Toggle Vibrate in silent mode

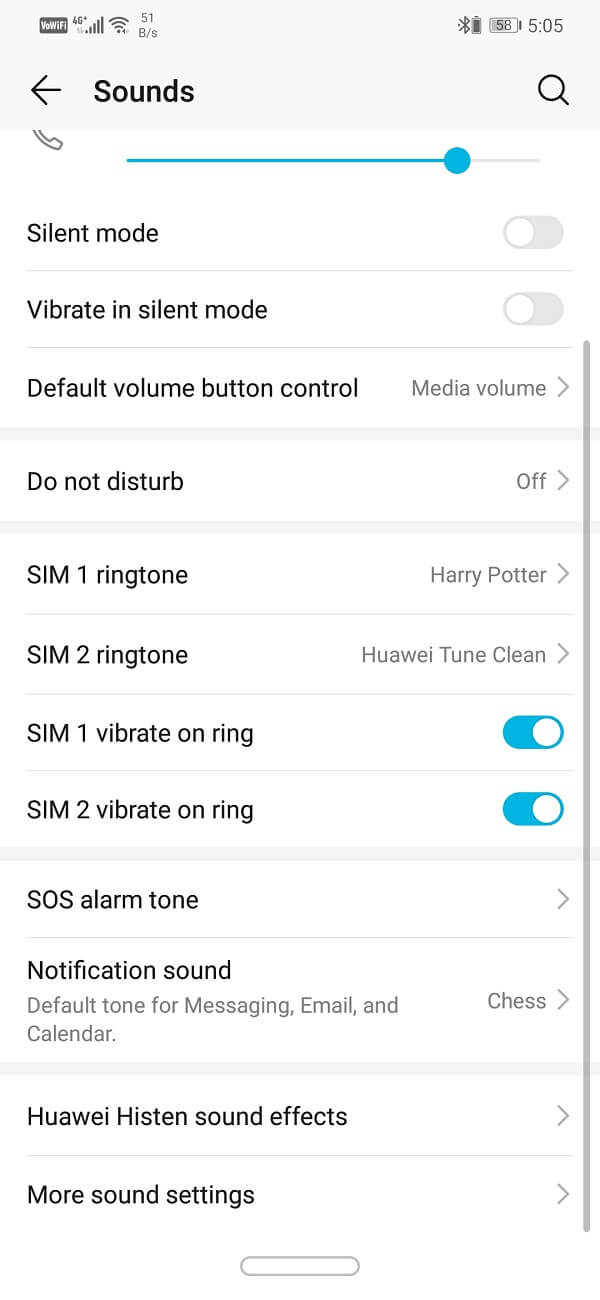point(532,310)
